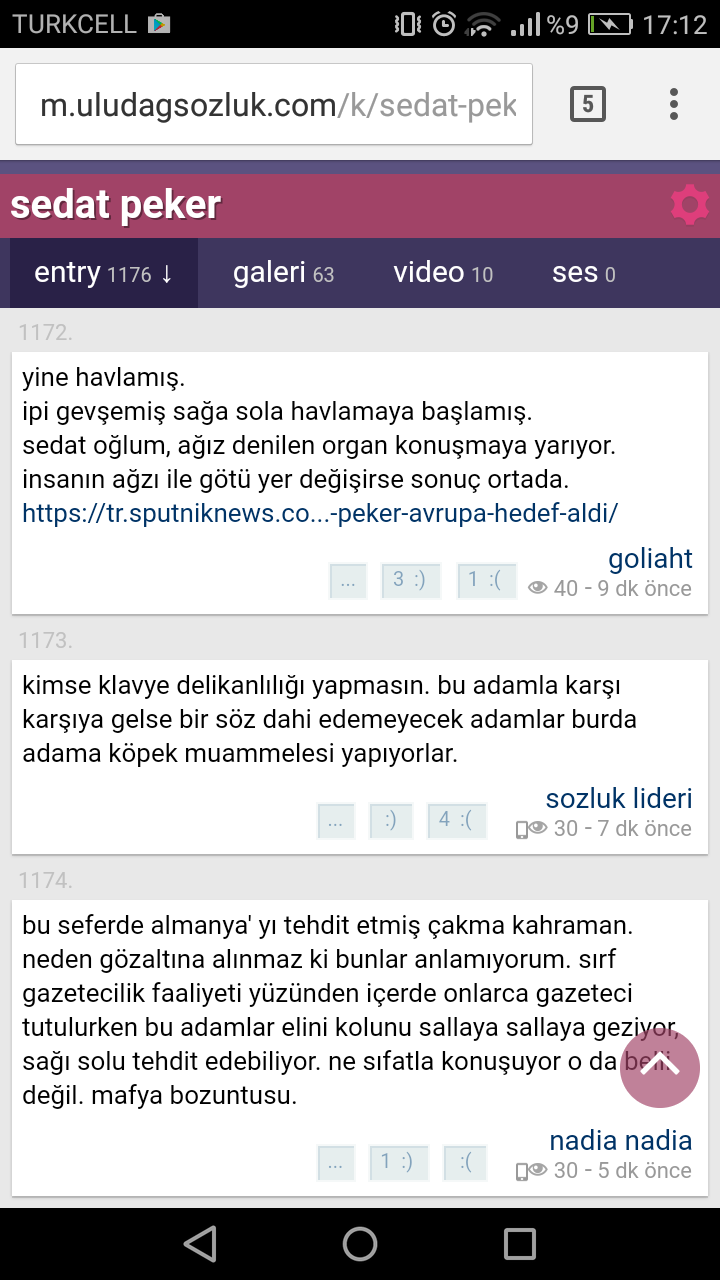The image size is (720, 1280).
Task: Switch to the galeri tab
Action: [283, 273]
